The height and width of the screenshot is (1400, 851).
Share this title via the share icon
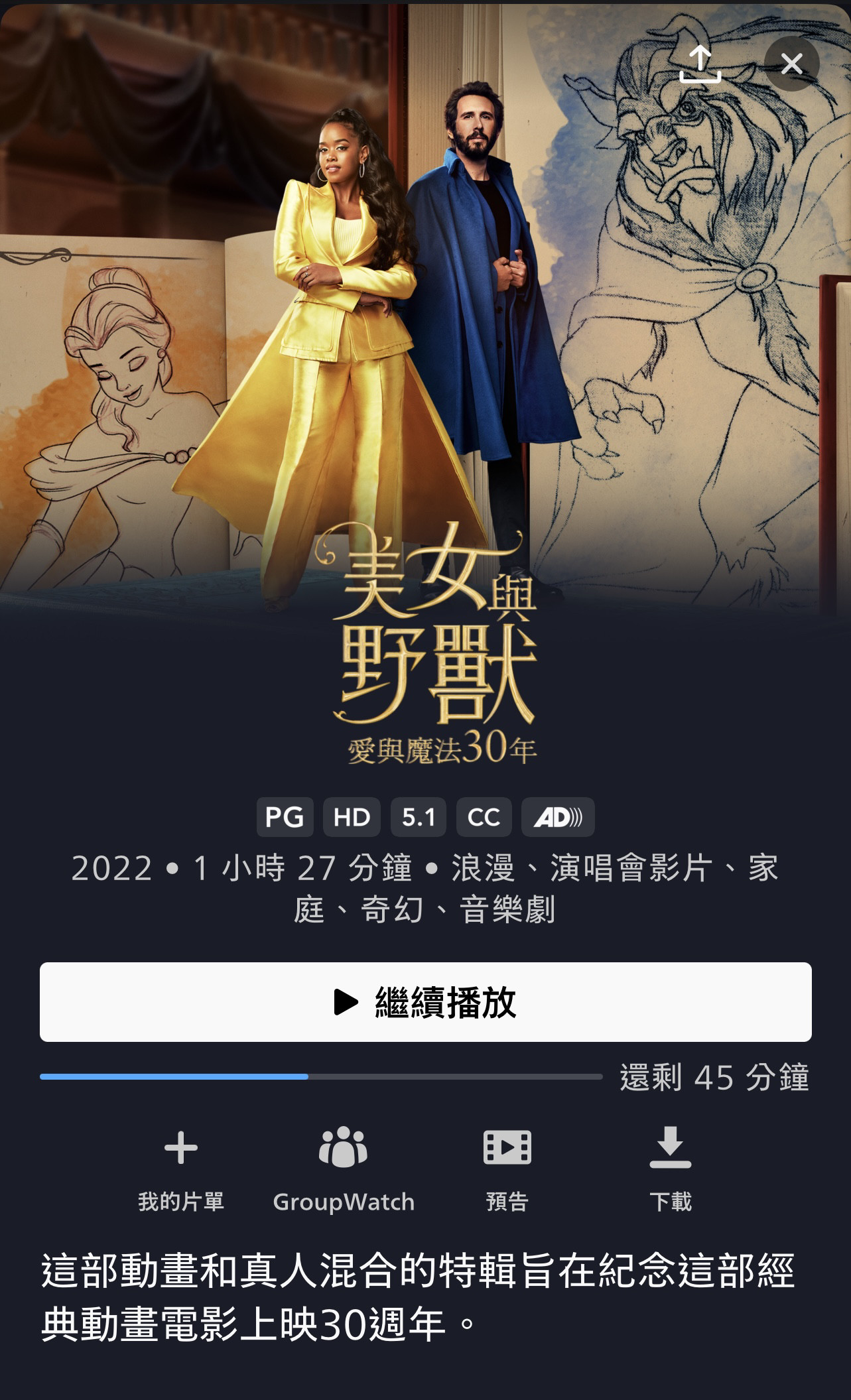(700, 64)
